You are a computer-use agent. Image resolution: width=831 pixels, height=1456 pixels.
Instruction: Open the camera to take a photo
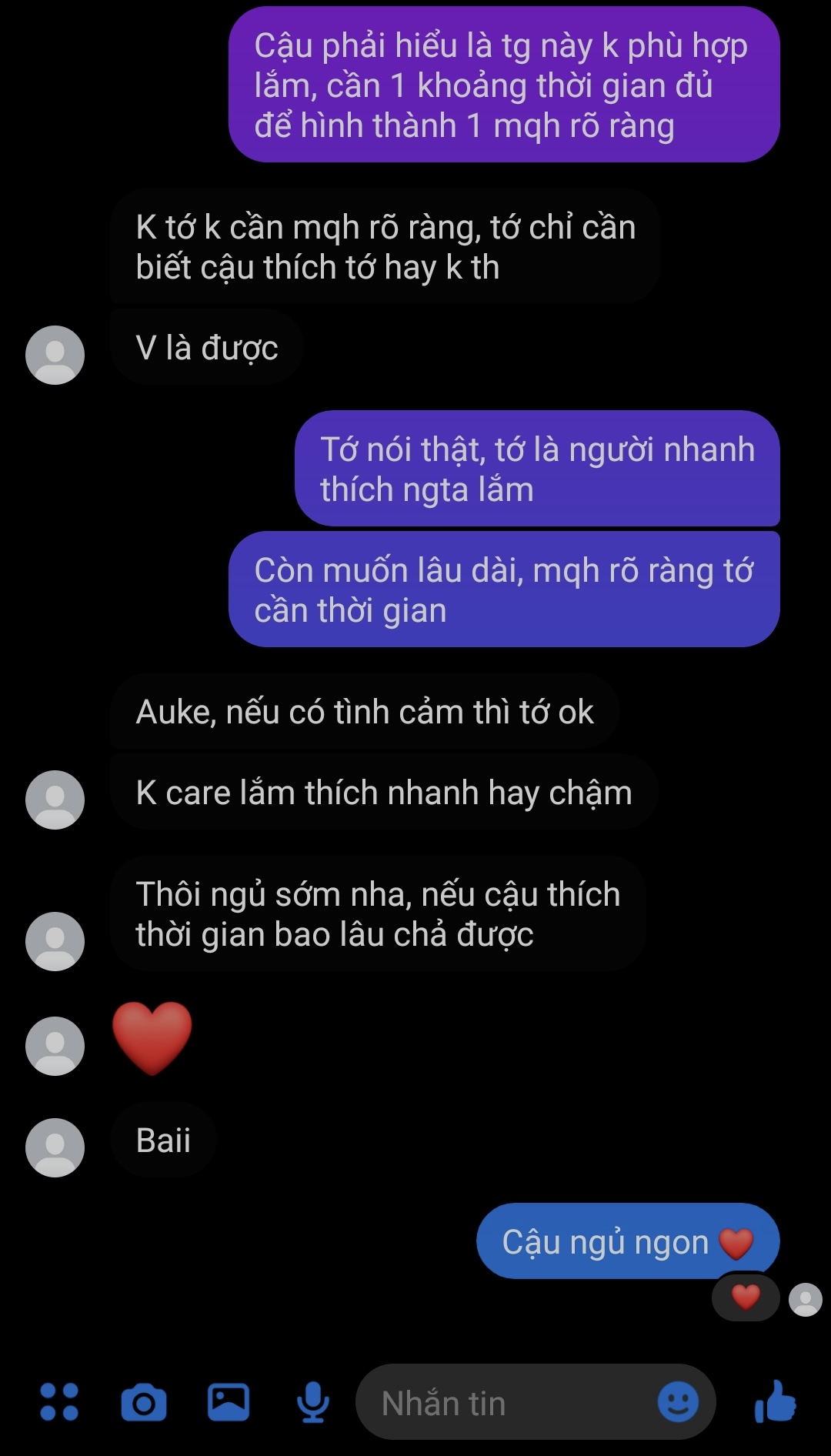(x=144, y=1403)
